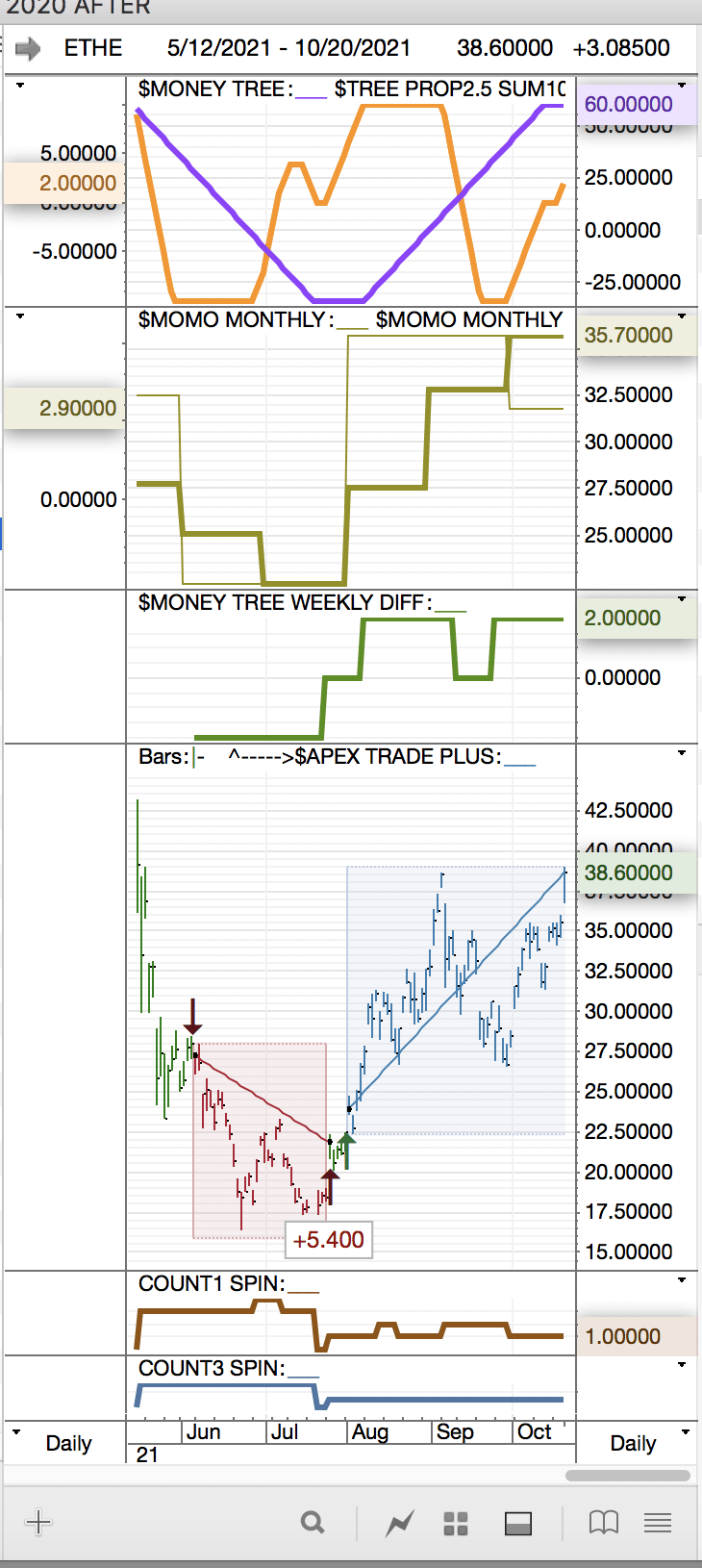Tap the horizontal scrollbar below the date axis

627,1476
